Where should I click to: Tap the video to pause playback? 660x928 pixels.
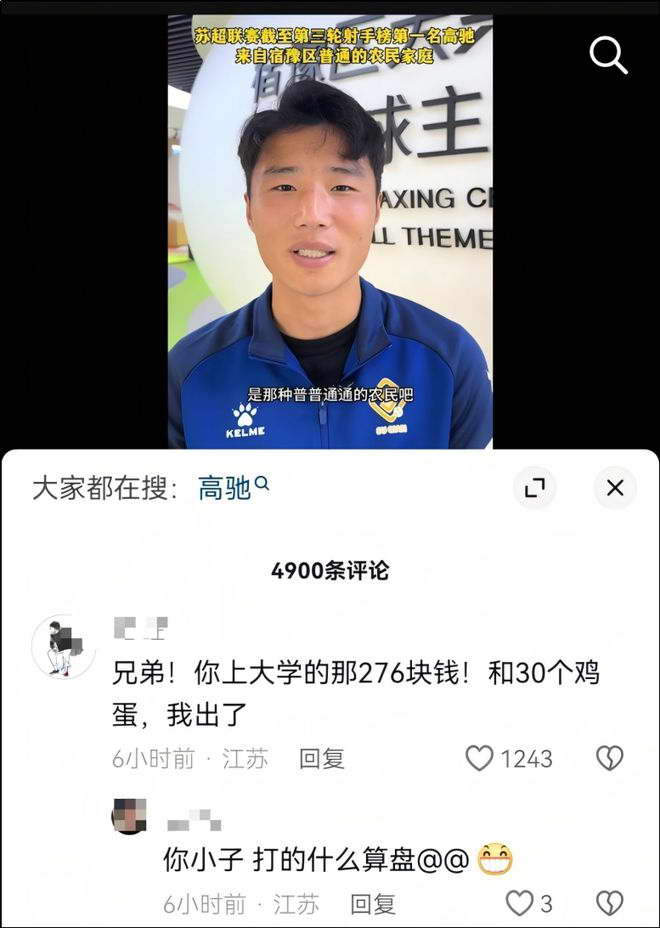click(330, 230)
